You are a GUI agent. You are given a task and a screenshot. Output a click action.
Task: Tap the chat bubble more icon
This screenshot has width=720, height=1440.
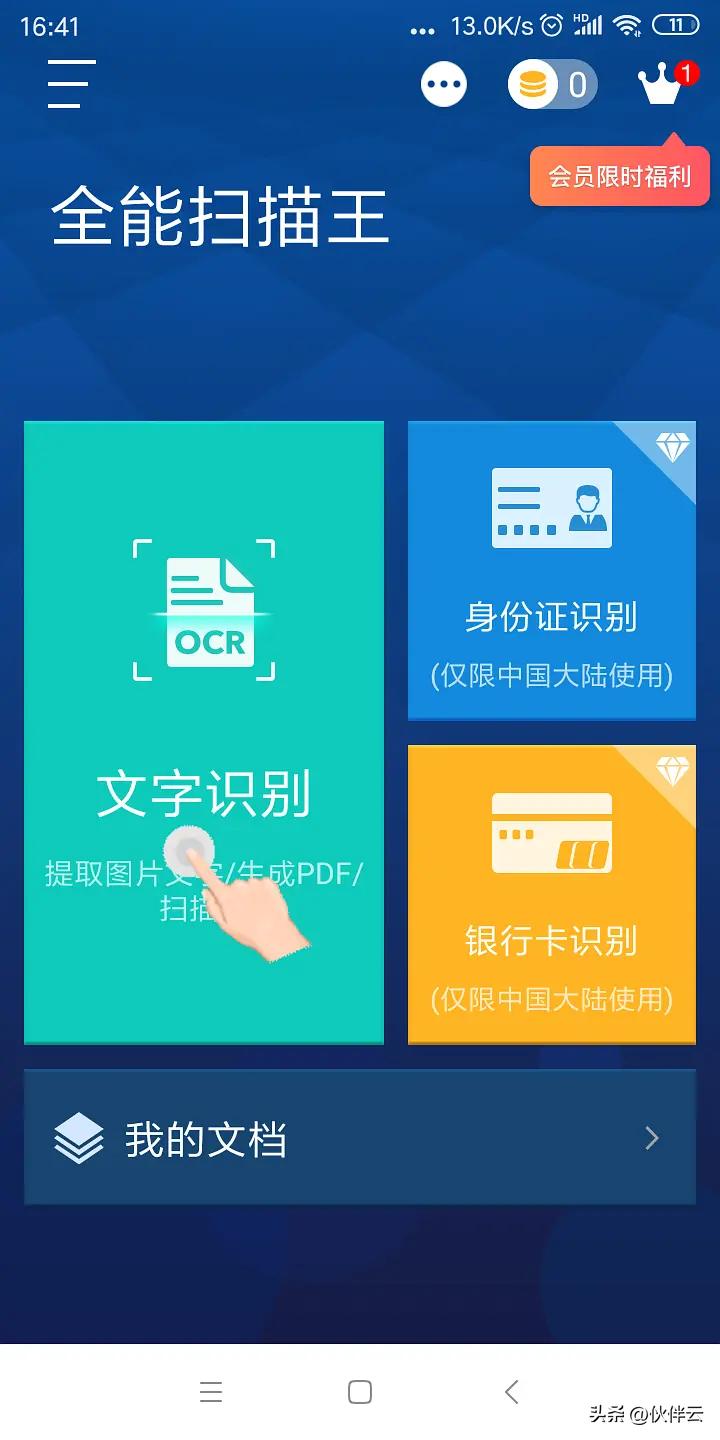click(443, 85)
